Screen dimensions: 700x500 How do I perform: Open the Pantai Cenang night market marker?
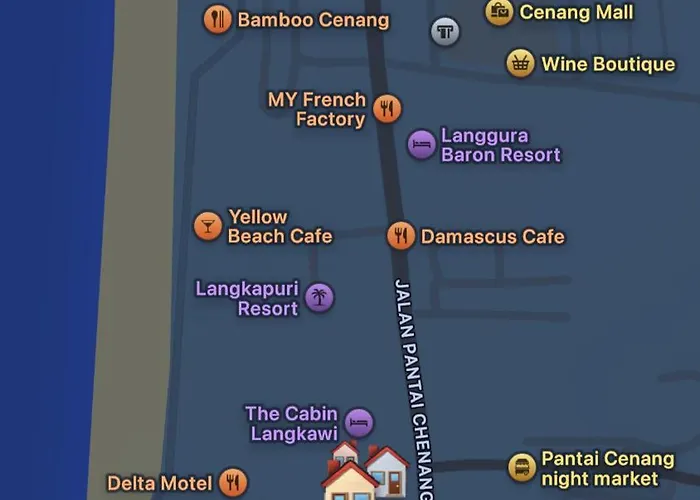click(521, 467)
